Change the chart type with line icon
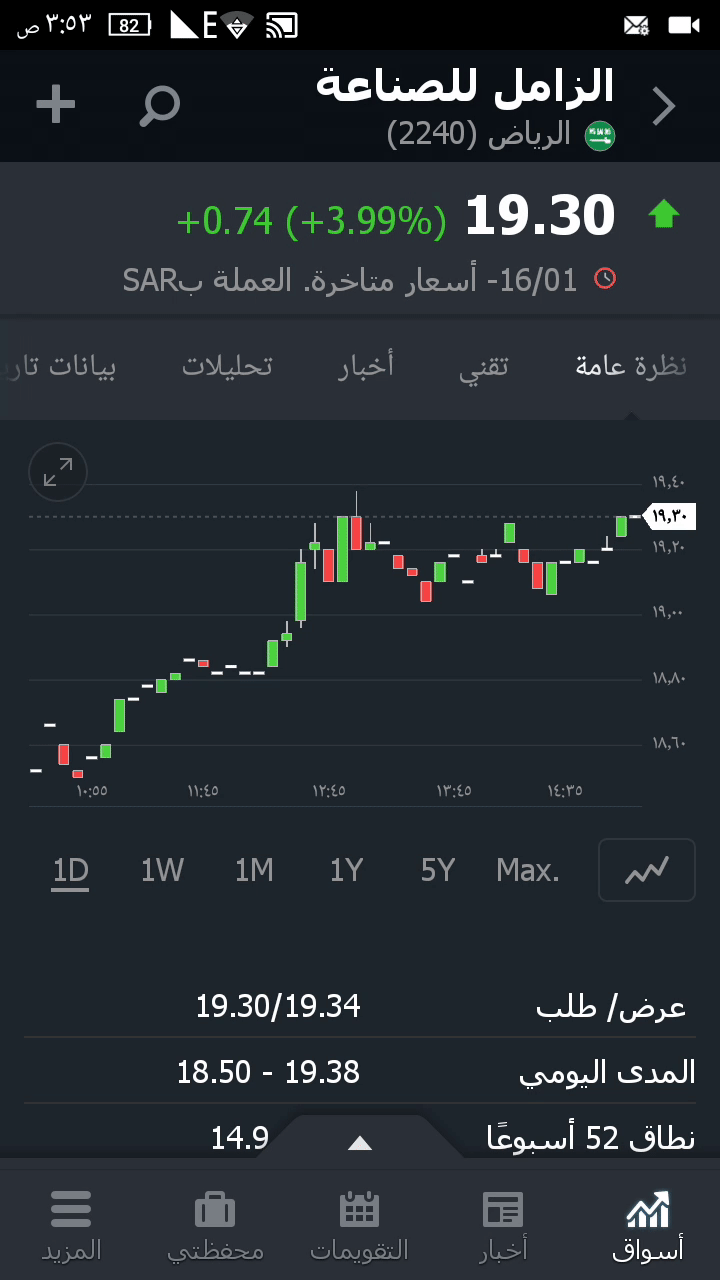Viewport: 720px width, 1280px height. [646, 870]
